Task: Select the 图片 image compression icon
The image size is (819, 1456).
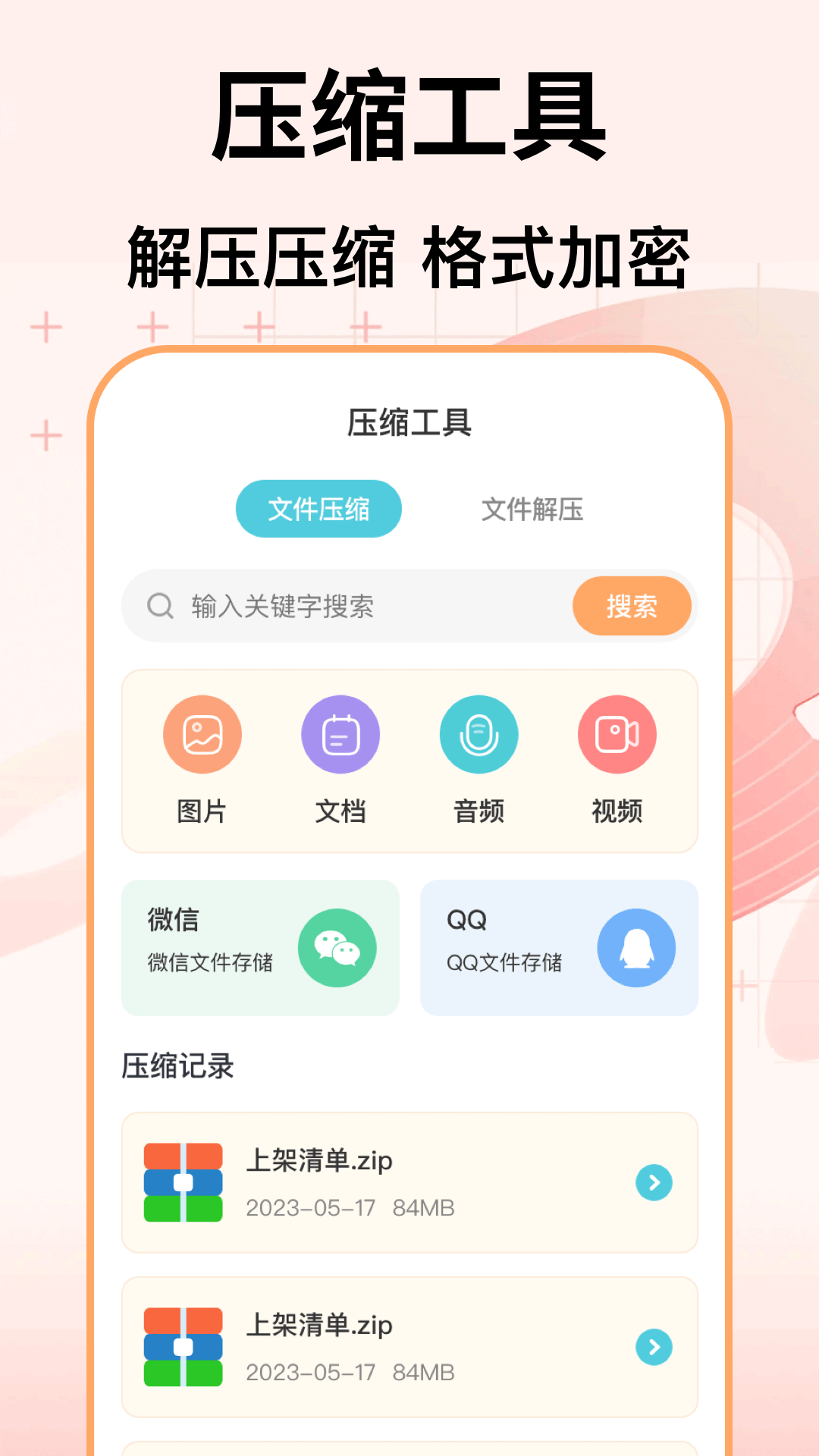Action: click(x=202, y=733)
